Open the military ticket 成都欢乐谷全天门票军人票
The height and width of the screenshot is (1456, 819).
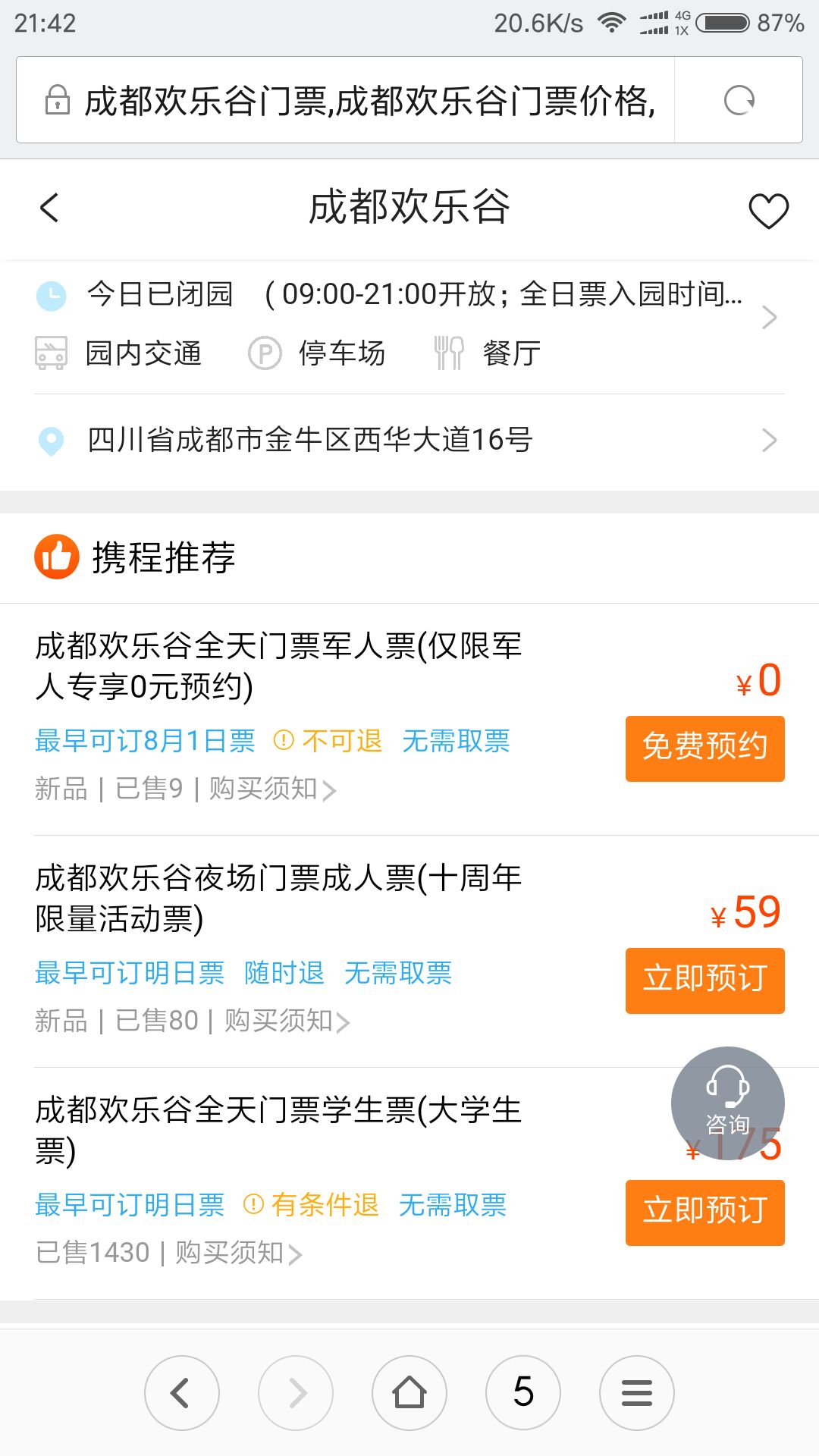[x=278, y=667]
